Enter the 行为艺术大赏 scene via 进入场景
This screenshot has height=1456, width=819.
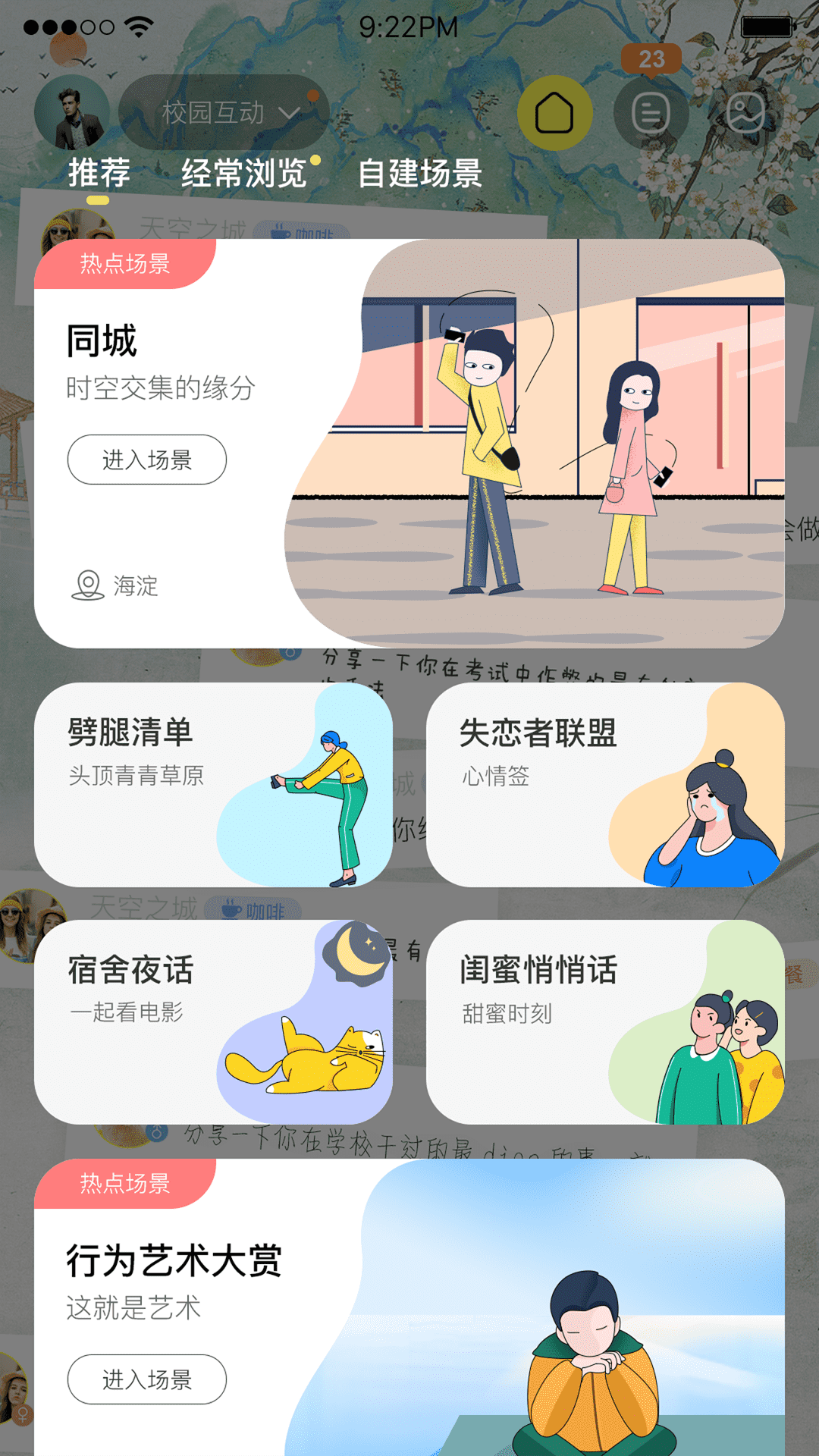[147, 1379]
